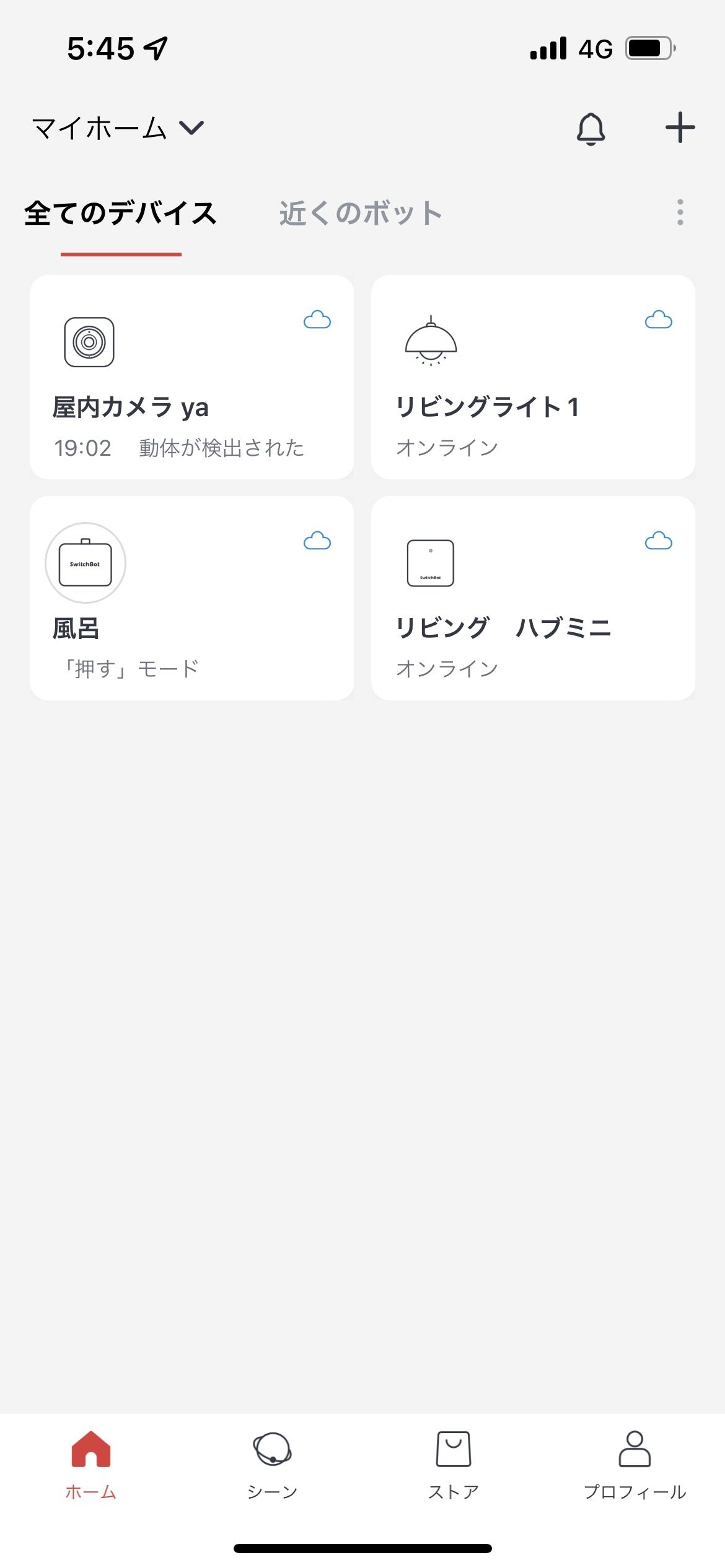Switch to the 近くのボット tab
The height and width of the screenshot is (1568, 725).
click(x=360, y=214)
